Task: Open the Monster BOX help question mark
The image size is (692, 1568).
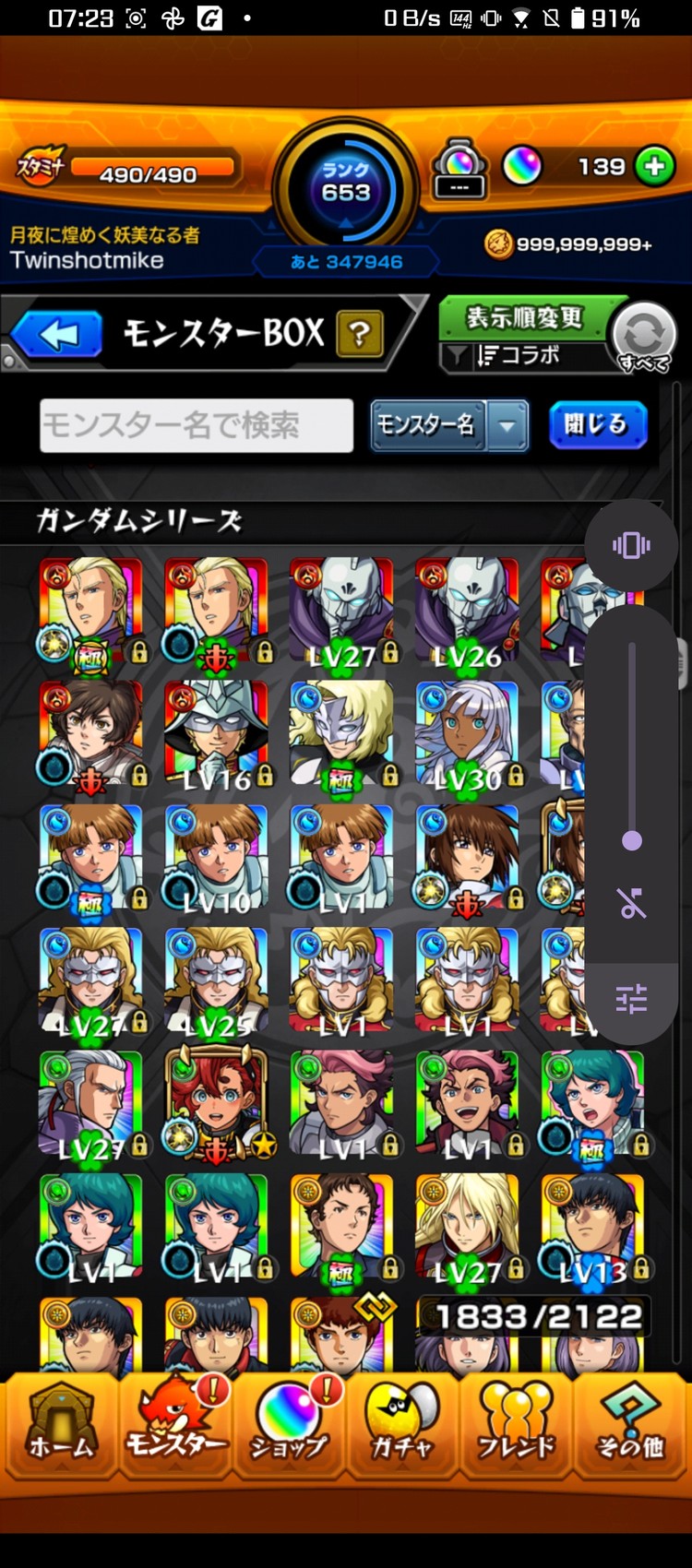Action: (360, 333)
